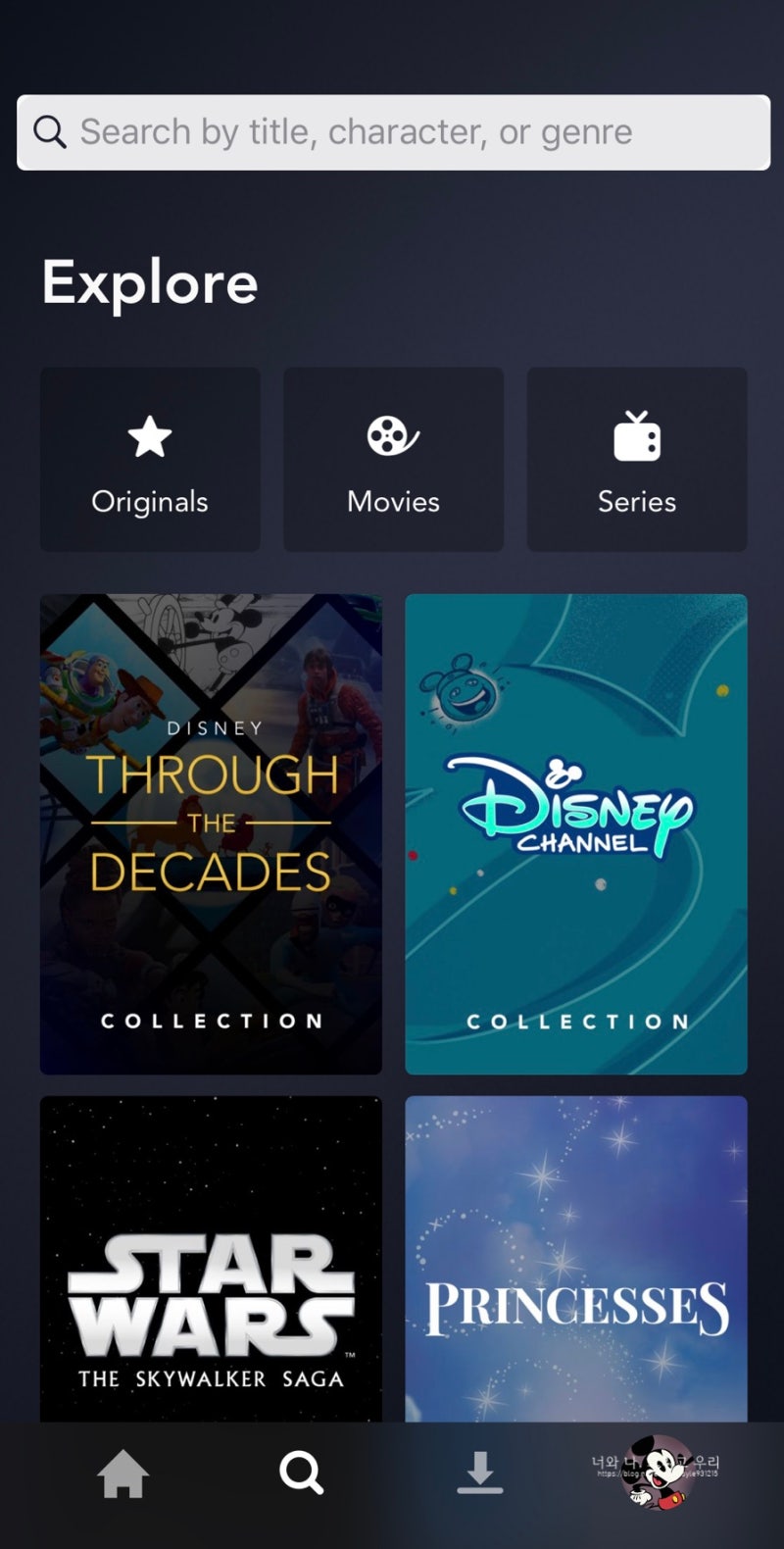Open the Disney Channel collection
Screen dimensions: 784x1549
click(576, 834)
